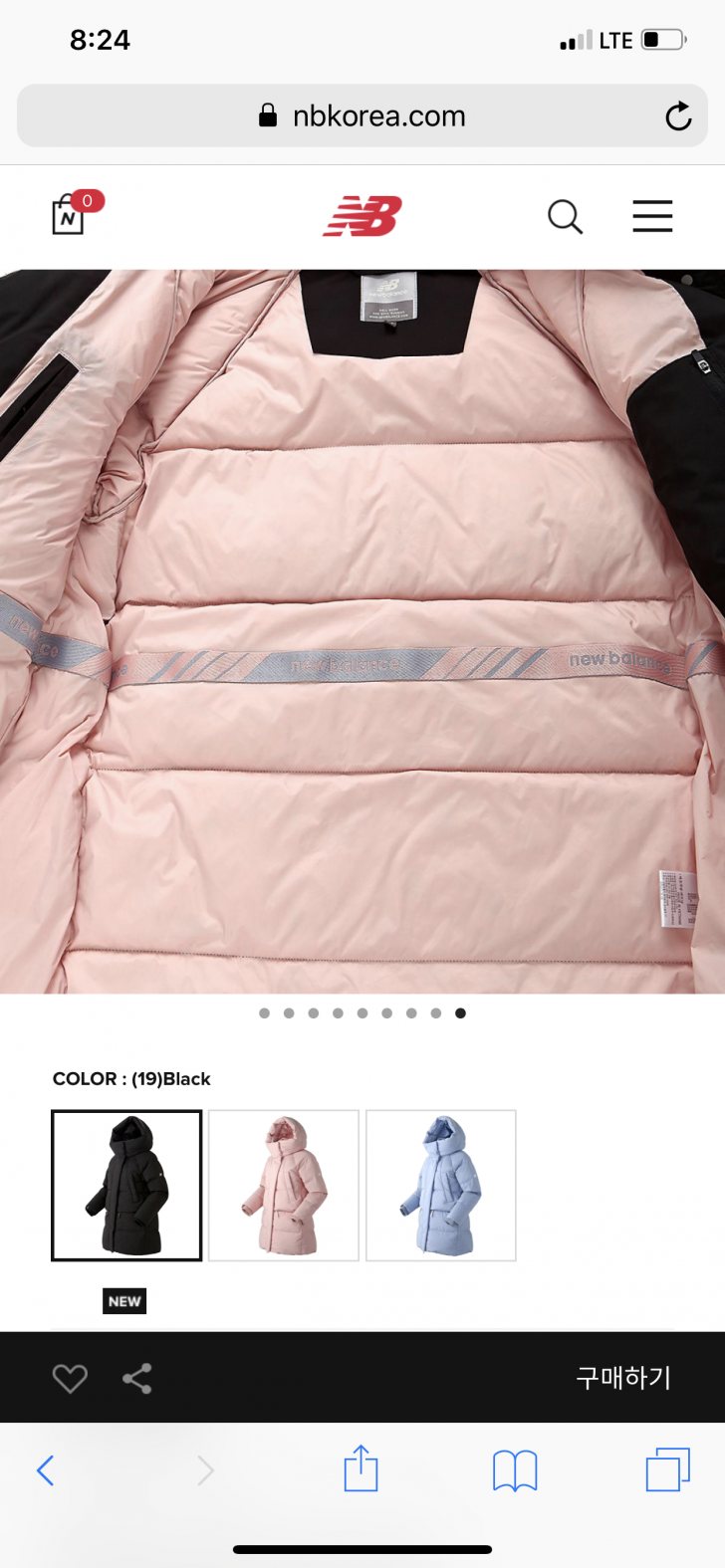Add this jacket to wishlist with heart

(x=70, y=1378)
